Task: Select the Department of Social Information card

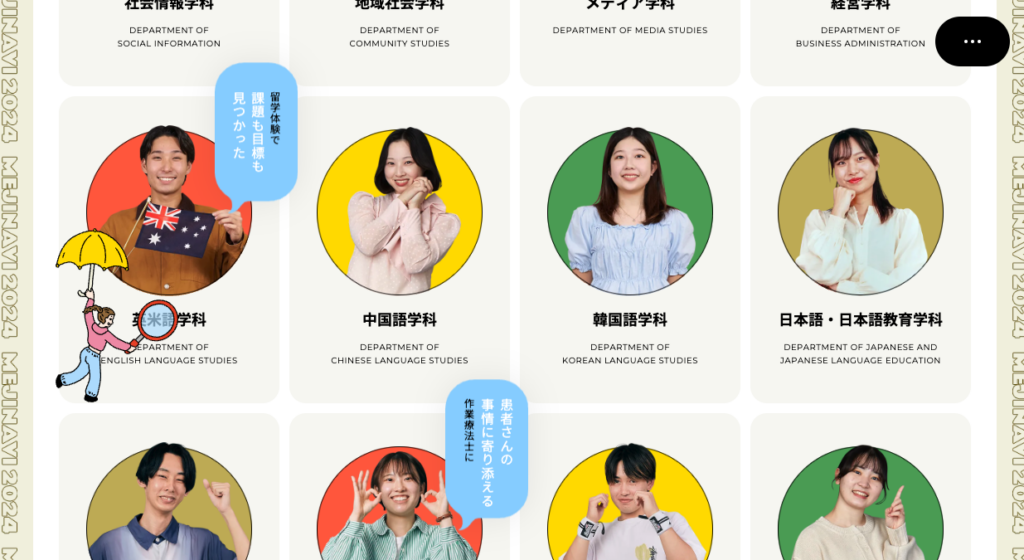Action: (x=169, y=38)
